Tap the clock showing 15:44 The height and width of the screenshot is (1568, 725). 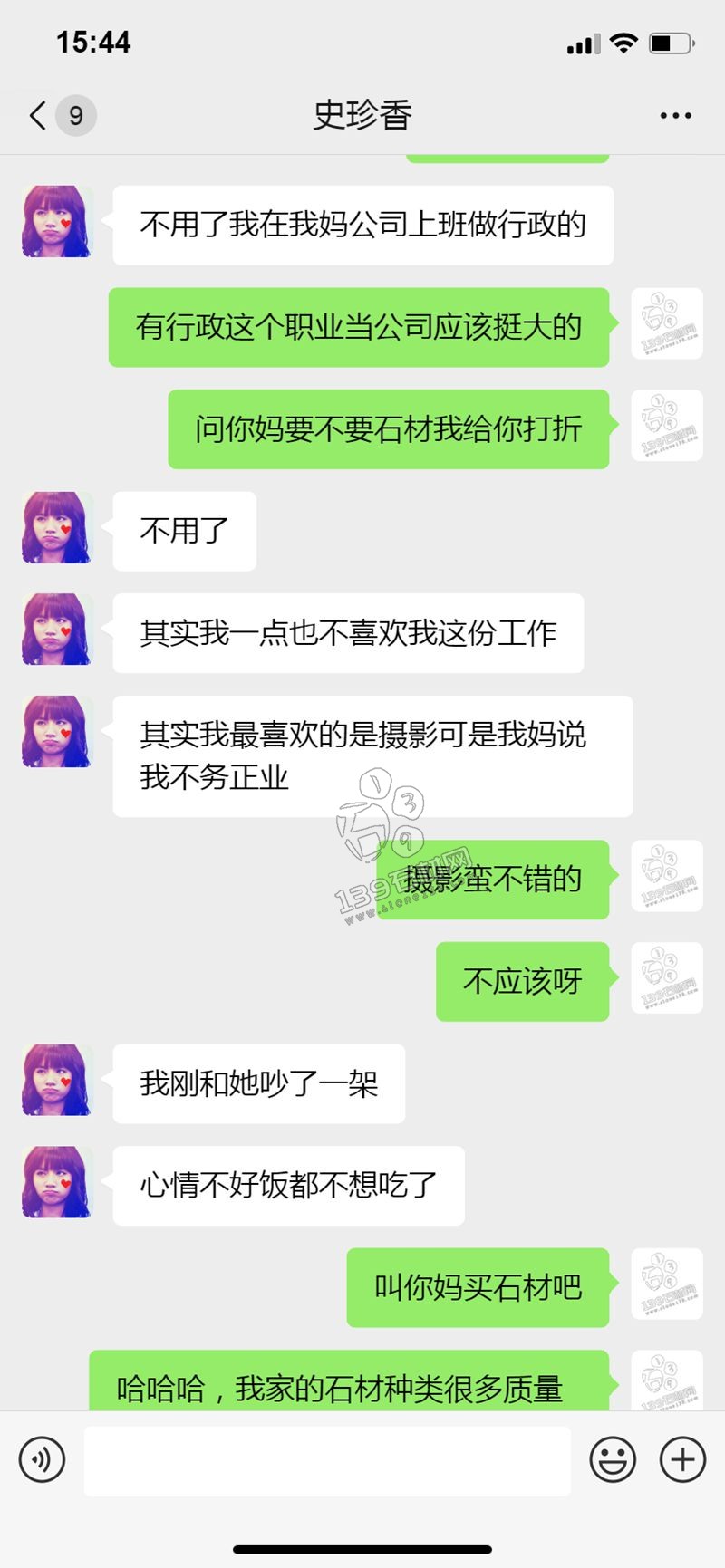[93, 42]
